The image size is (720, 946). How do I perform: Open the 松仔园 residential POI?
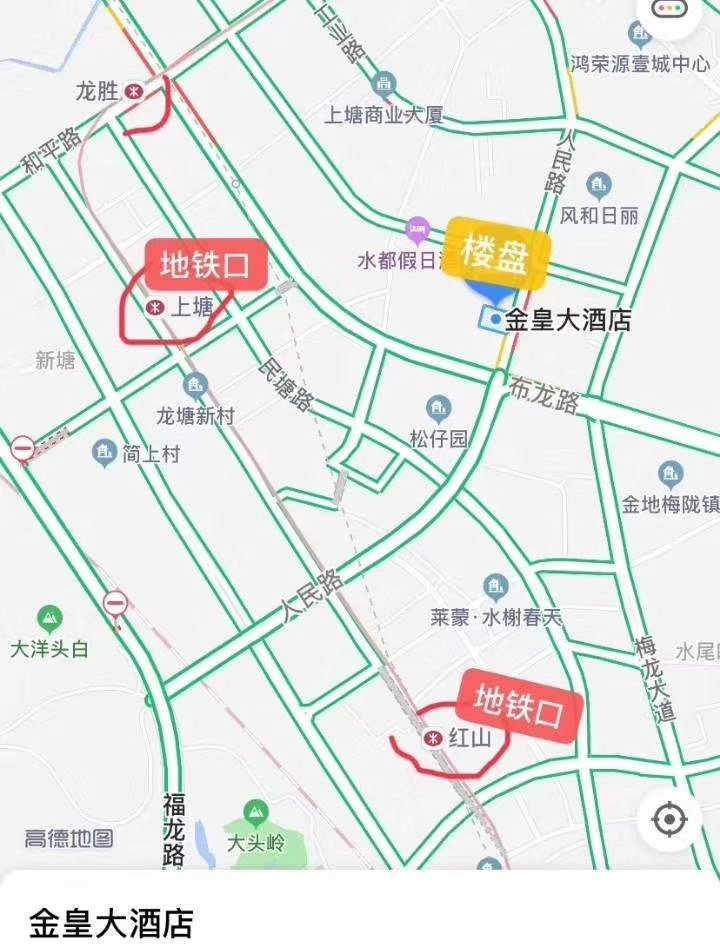tap(438, 408)
